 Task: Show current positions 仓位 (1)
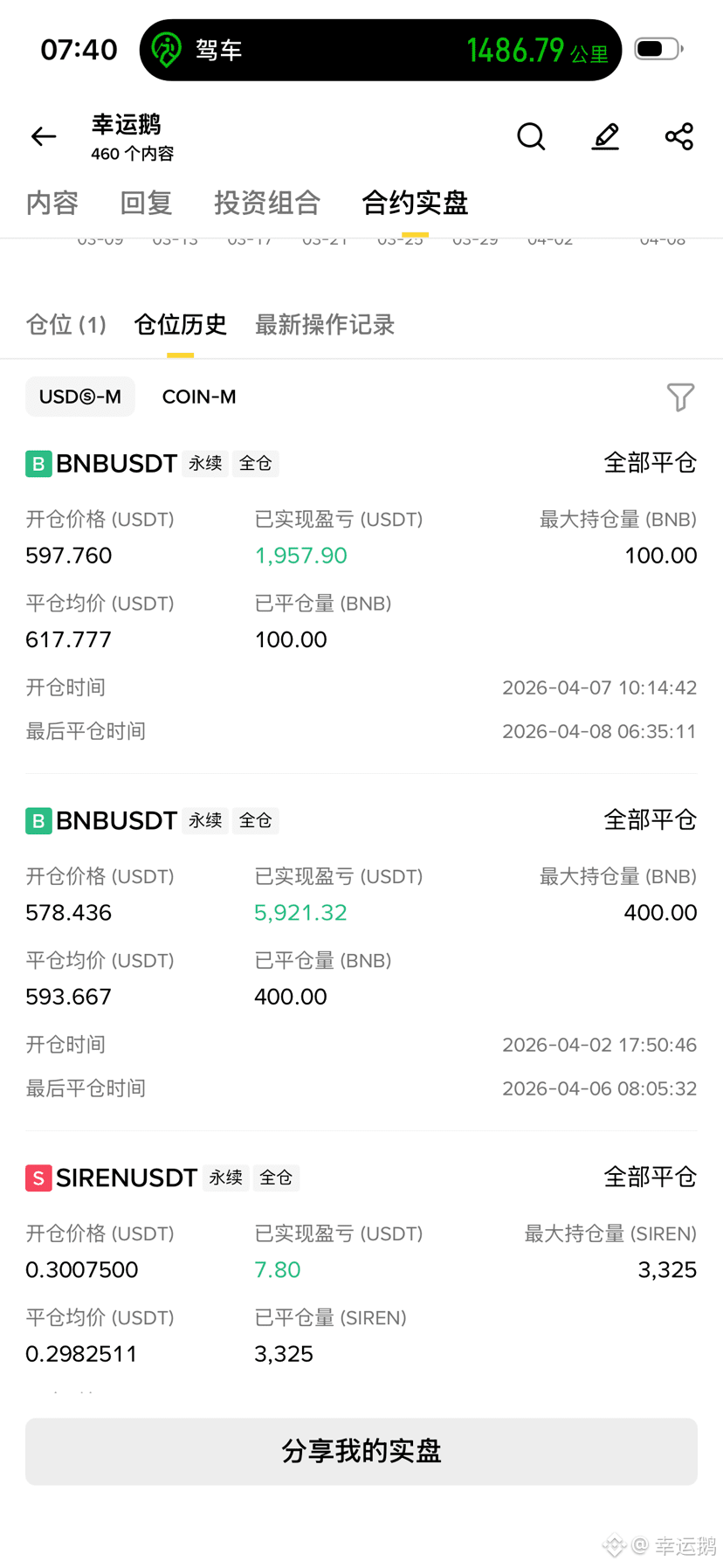tap(66, 325)
